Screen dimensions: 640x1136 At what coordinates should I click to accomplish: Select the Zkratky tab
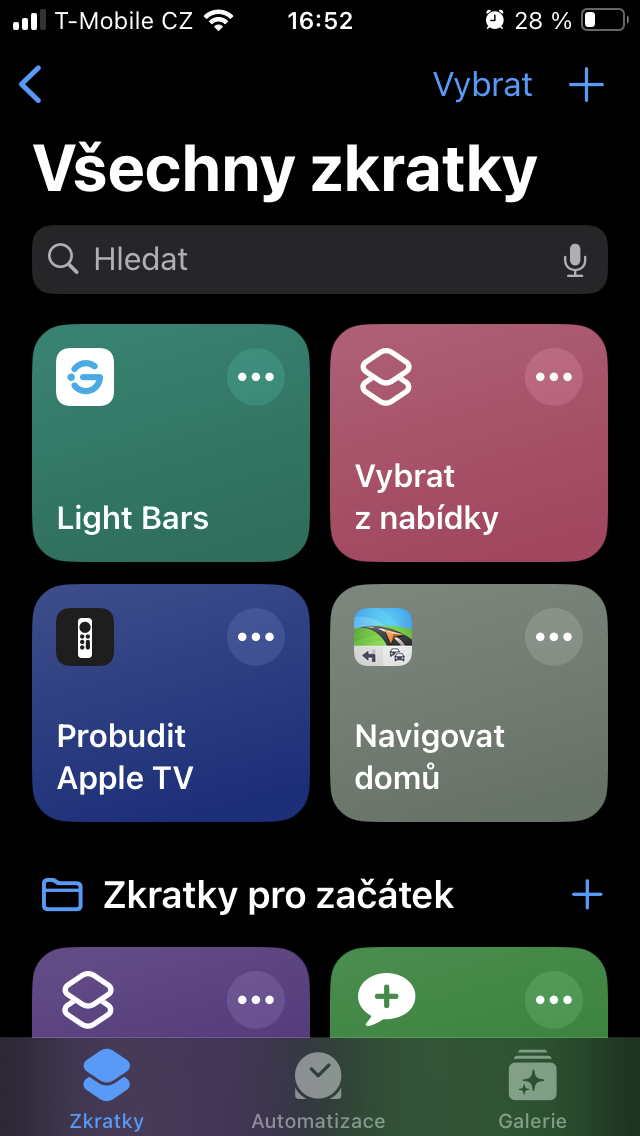[106, 1092]
